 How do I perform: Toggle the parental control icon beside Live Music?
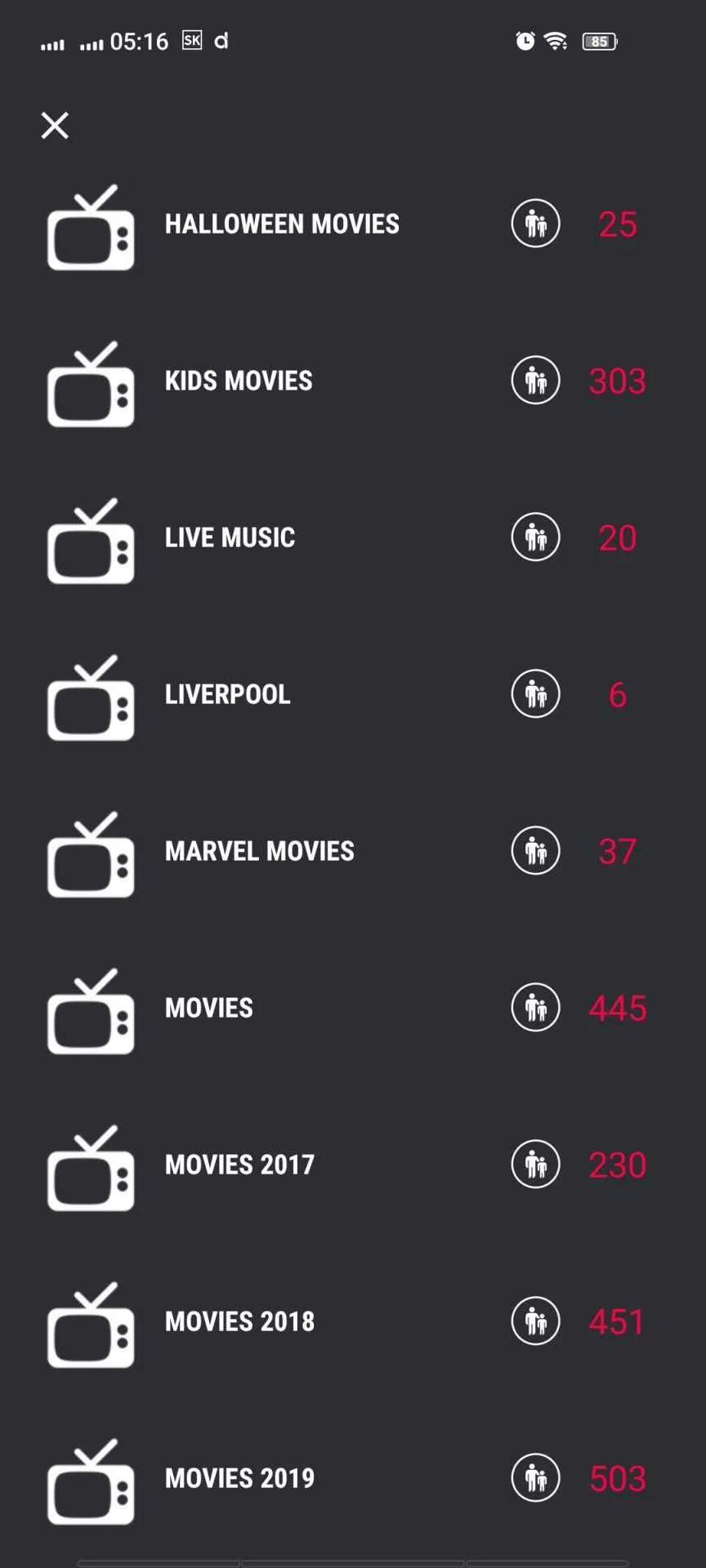(x=535, y=537)
